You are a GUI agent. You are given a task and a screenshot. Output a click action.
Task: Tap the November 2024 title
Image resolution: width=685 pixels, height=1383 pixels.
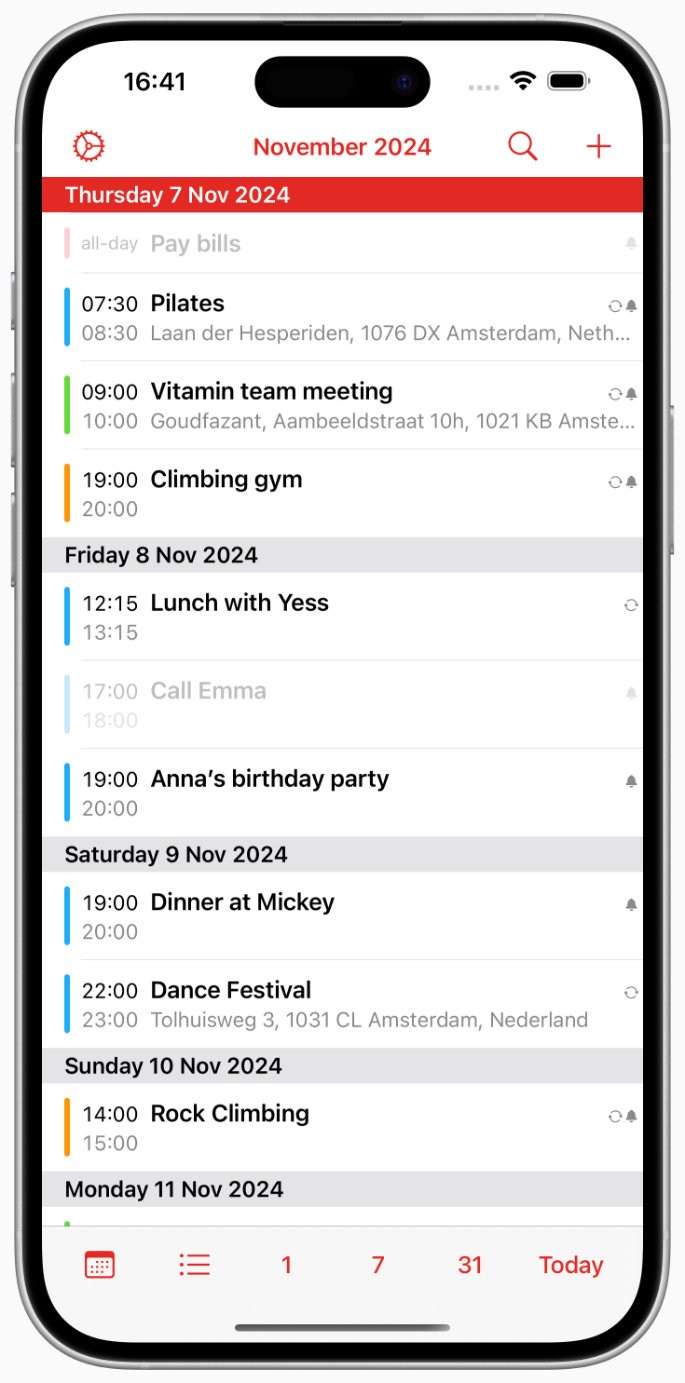click(342, 147)
